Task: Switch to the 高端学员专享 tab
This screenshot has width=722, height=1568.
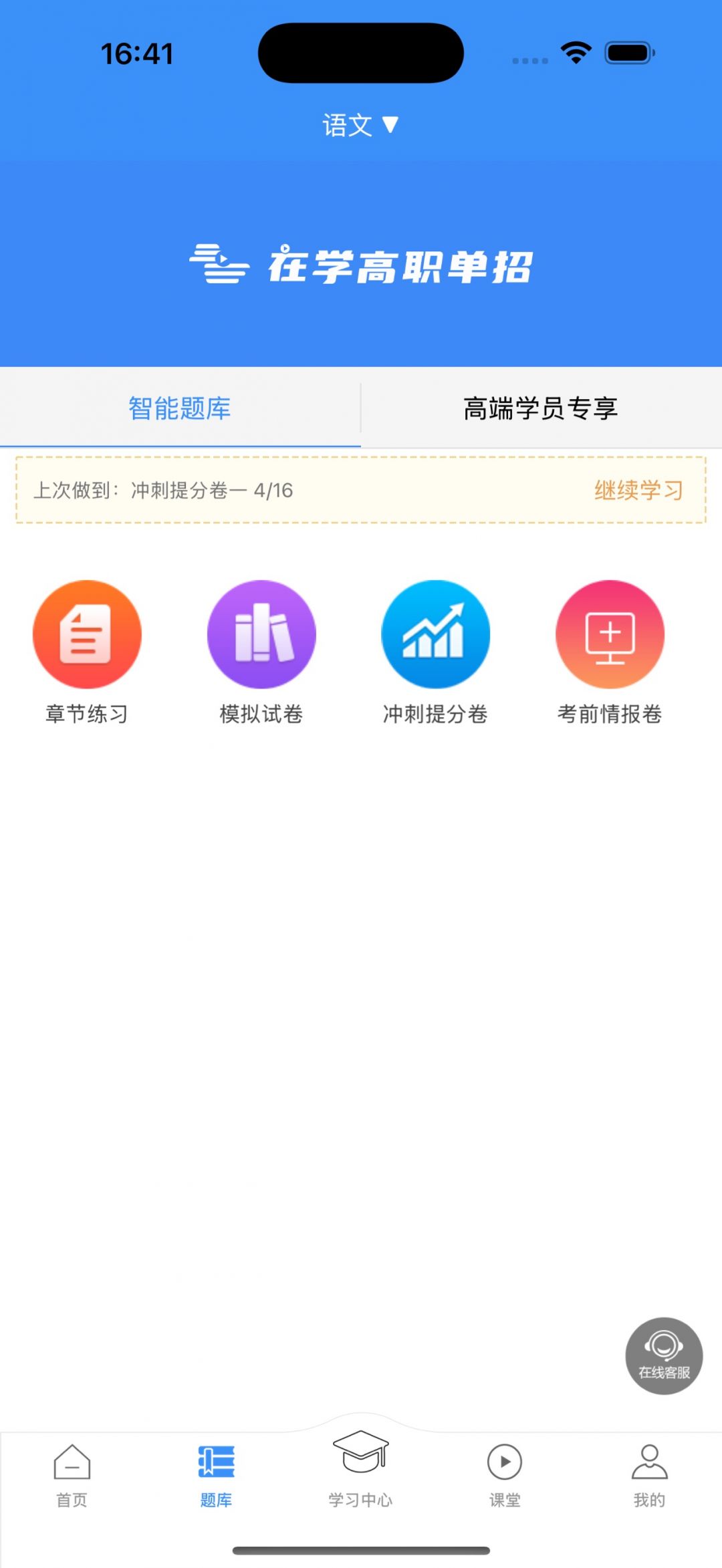Action: pos(541,408)
